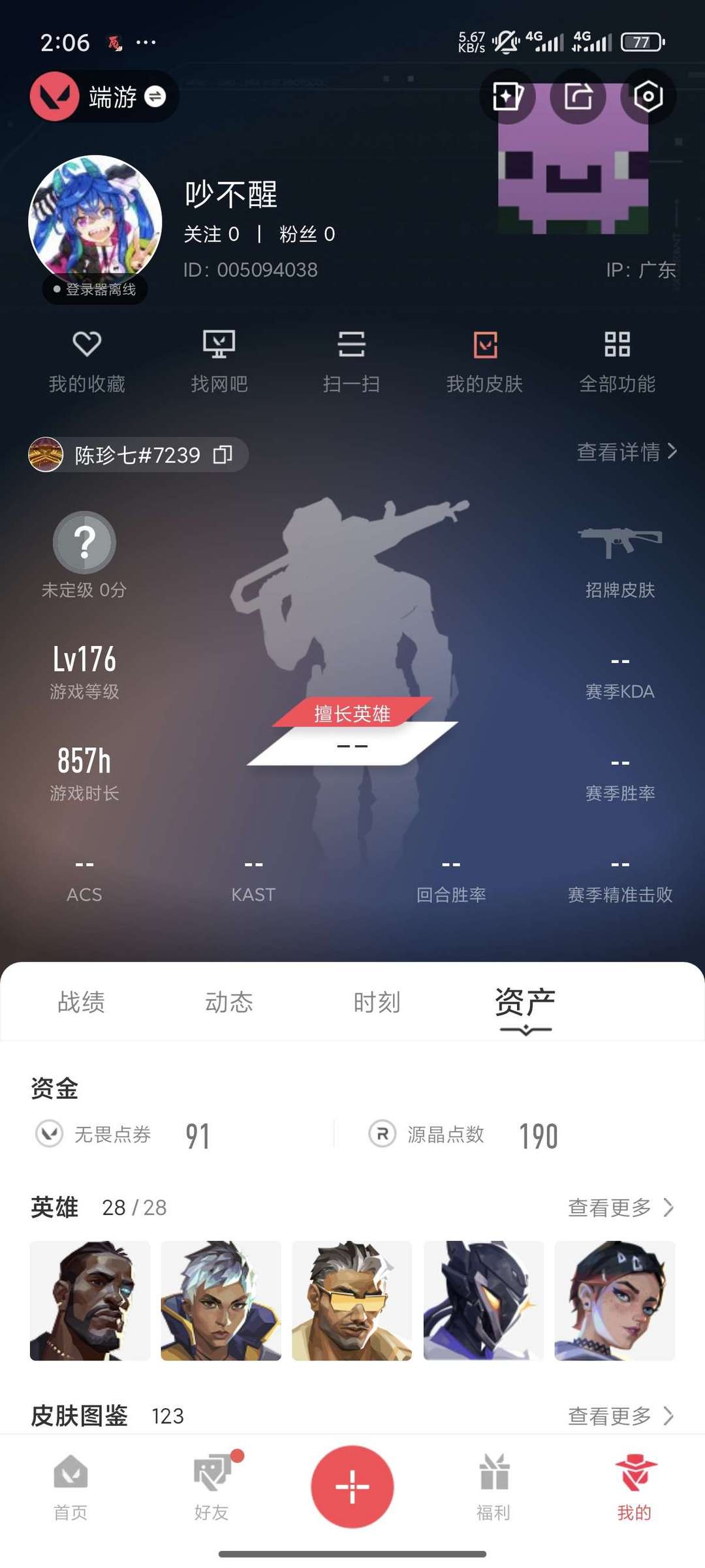
Task: Tap the red plus create button
Action: pos(352,1486)
